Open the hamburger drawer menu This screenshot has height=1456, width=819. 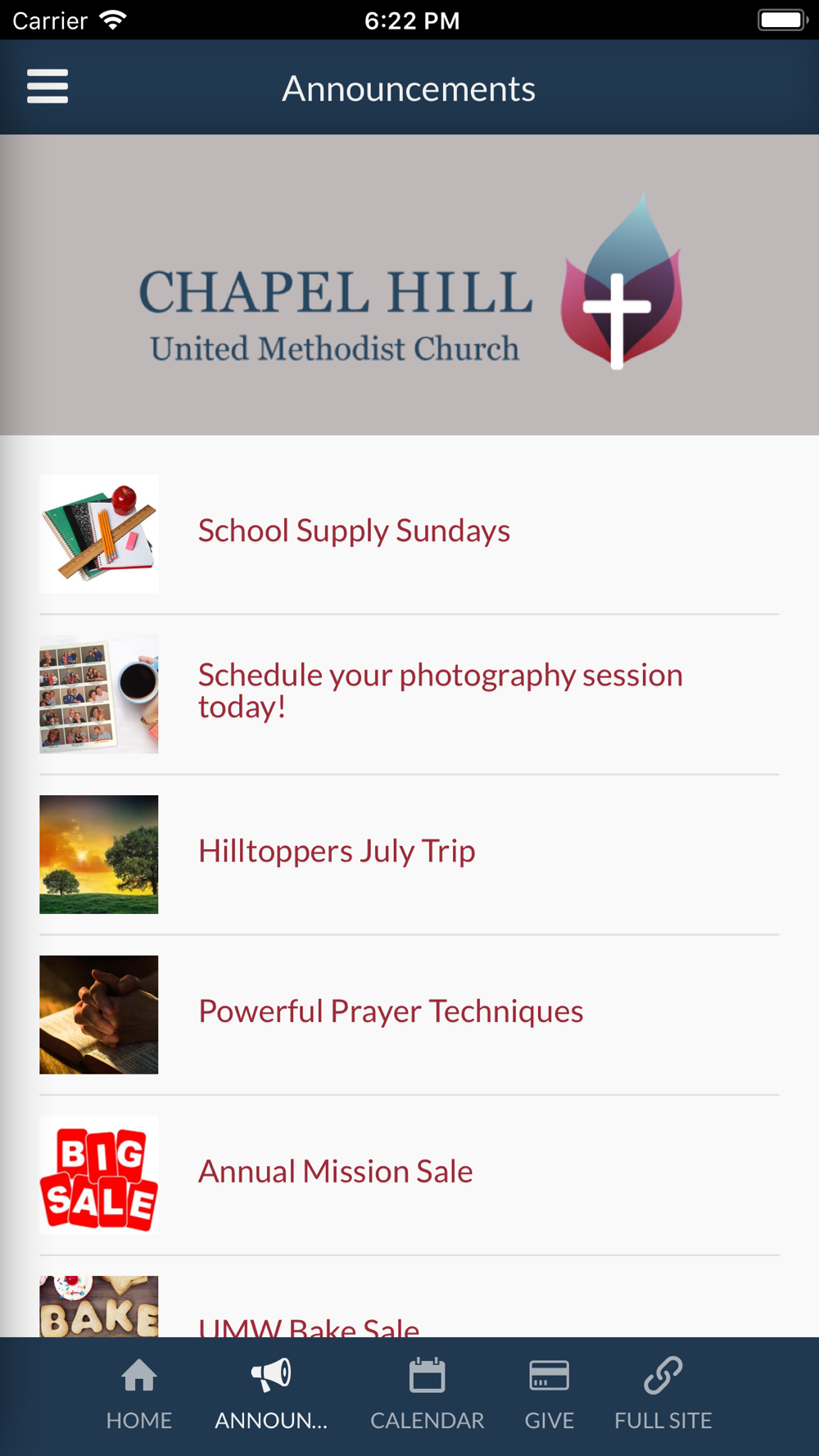[48, 87]
